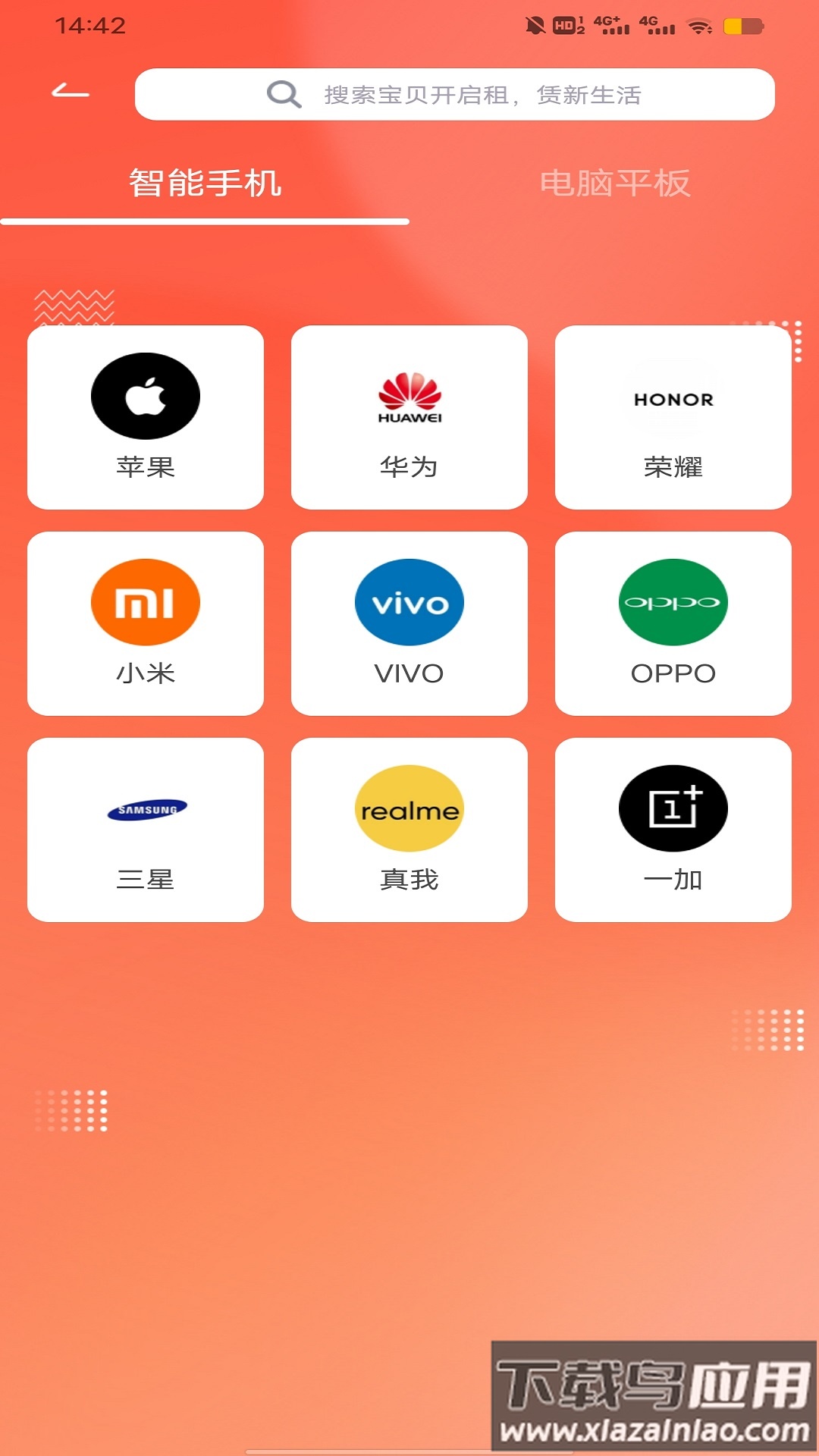The height and width of the screenshot is (1456, 819).
Task: Open the 苹果 phone category
Action: (x=146, y=415)
